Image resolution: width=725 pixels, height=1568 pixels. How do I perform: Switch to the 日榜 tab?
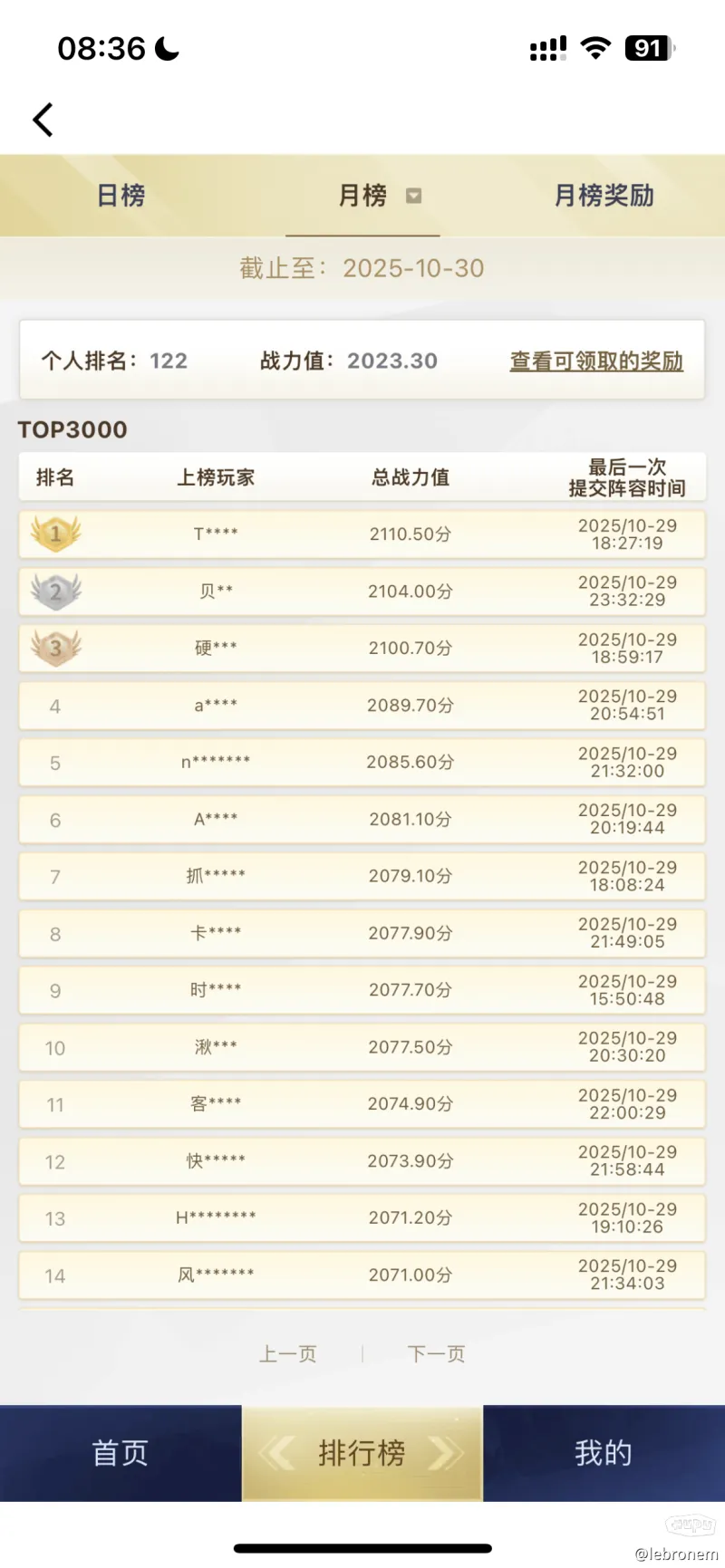click(121, 196)
